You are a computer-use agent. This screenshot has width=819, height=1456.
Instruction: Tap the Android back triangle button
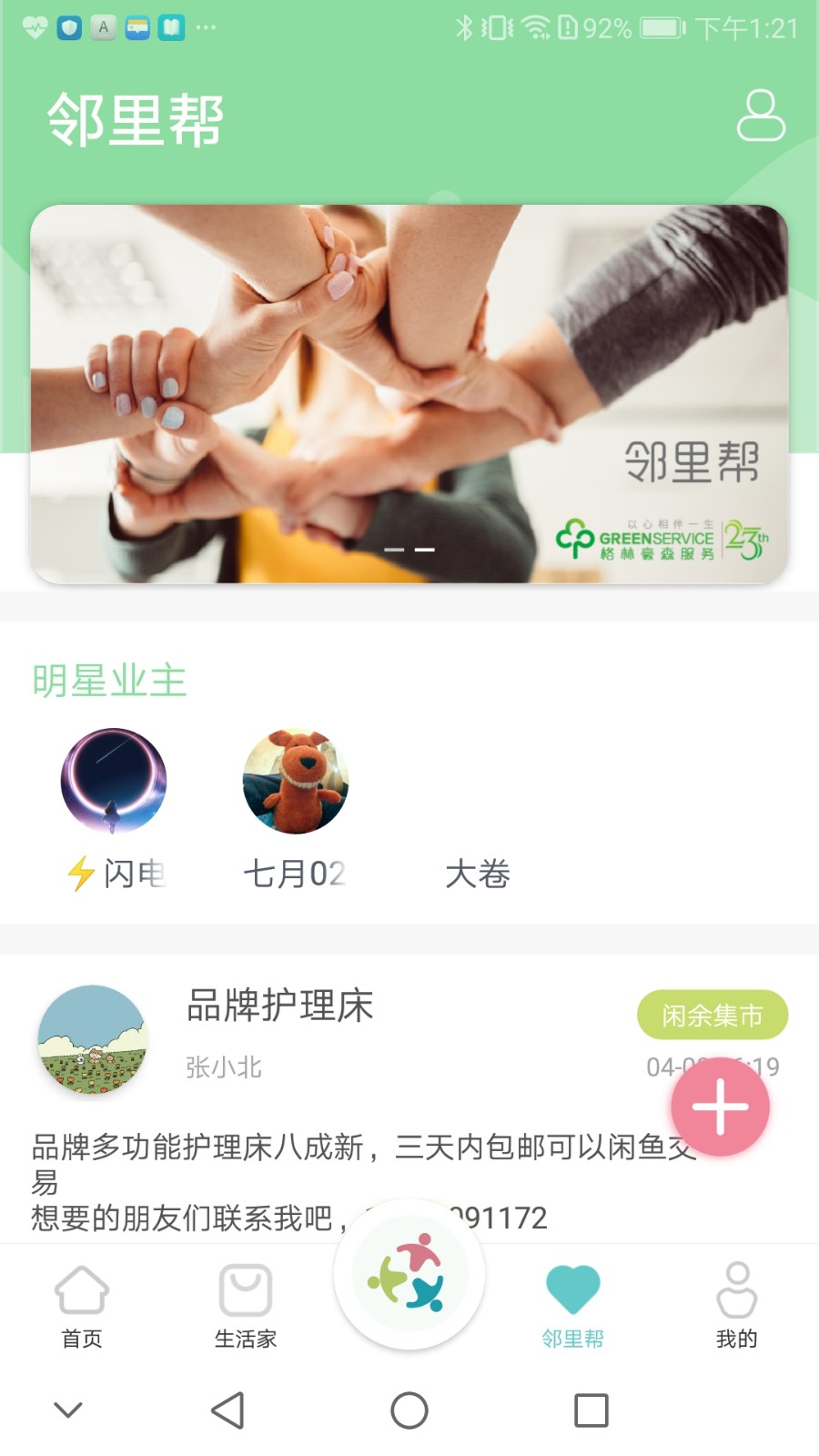tap(227, 1411)
